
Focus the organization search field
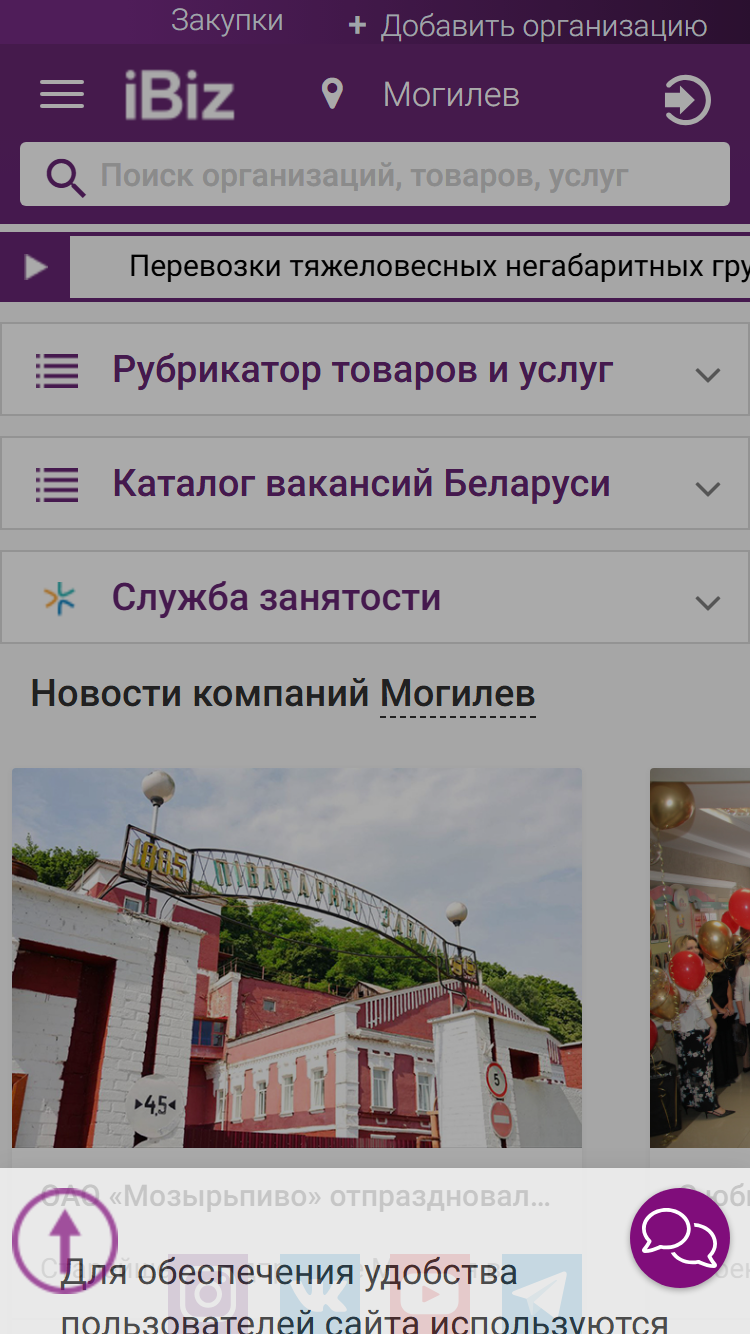tap(375, 175)
